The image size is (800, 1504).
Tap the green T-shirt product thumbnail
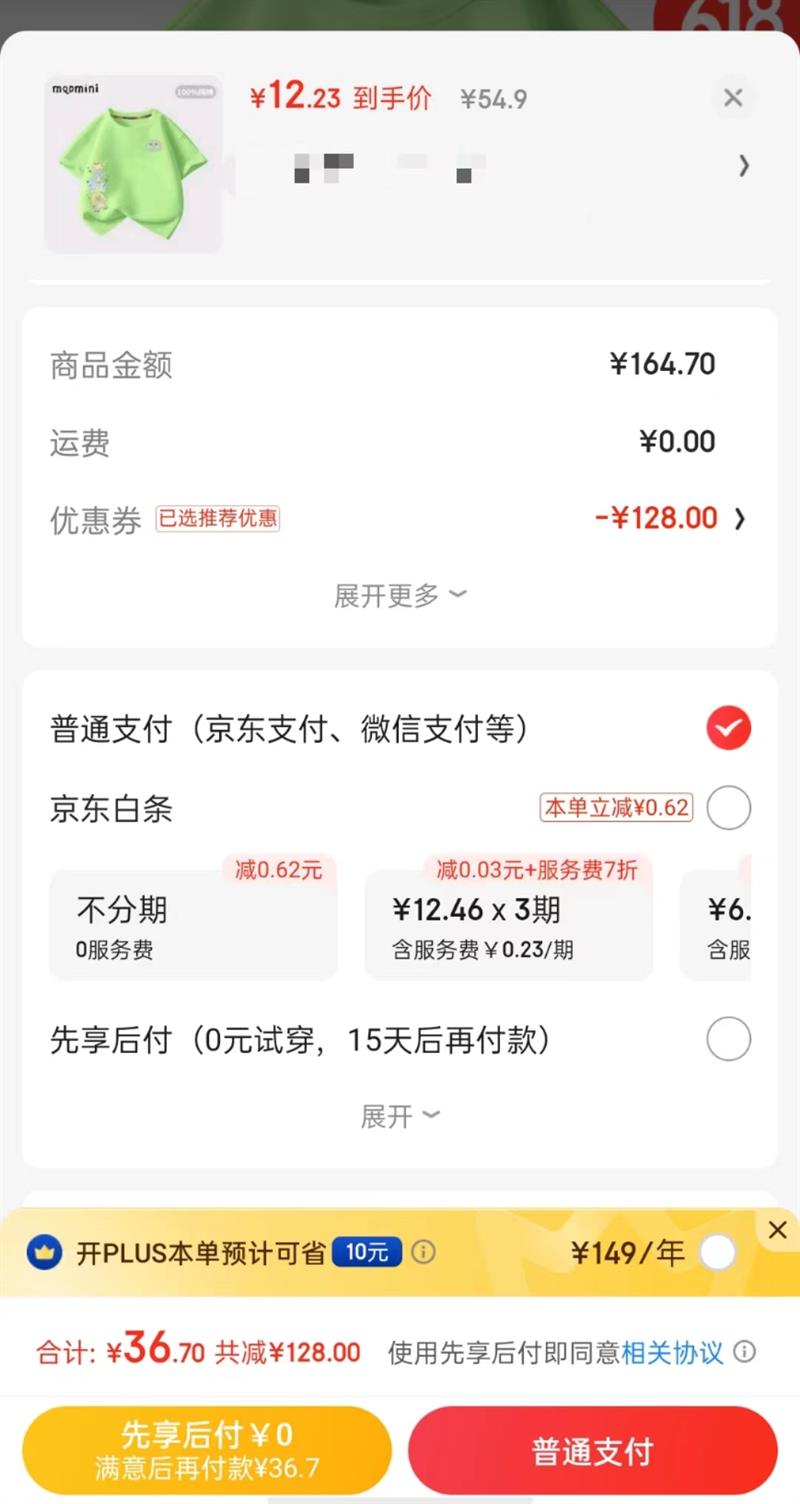(133, 165)
